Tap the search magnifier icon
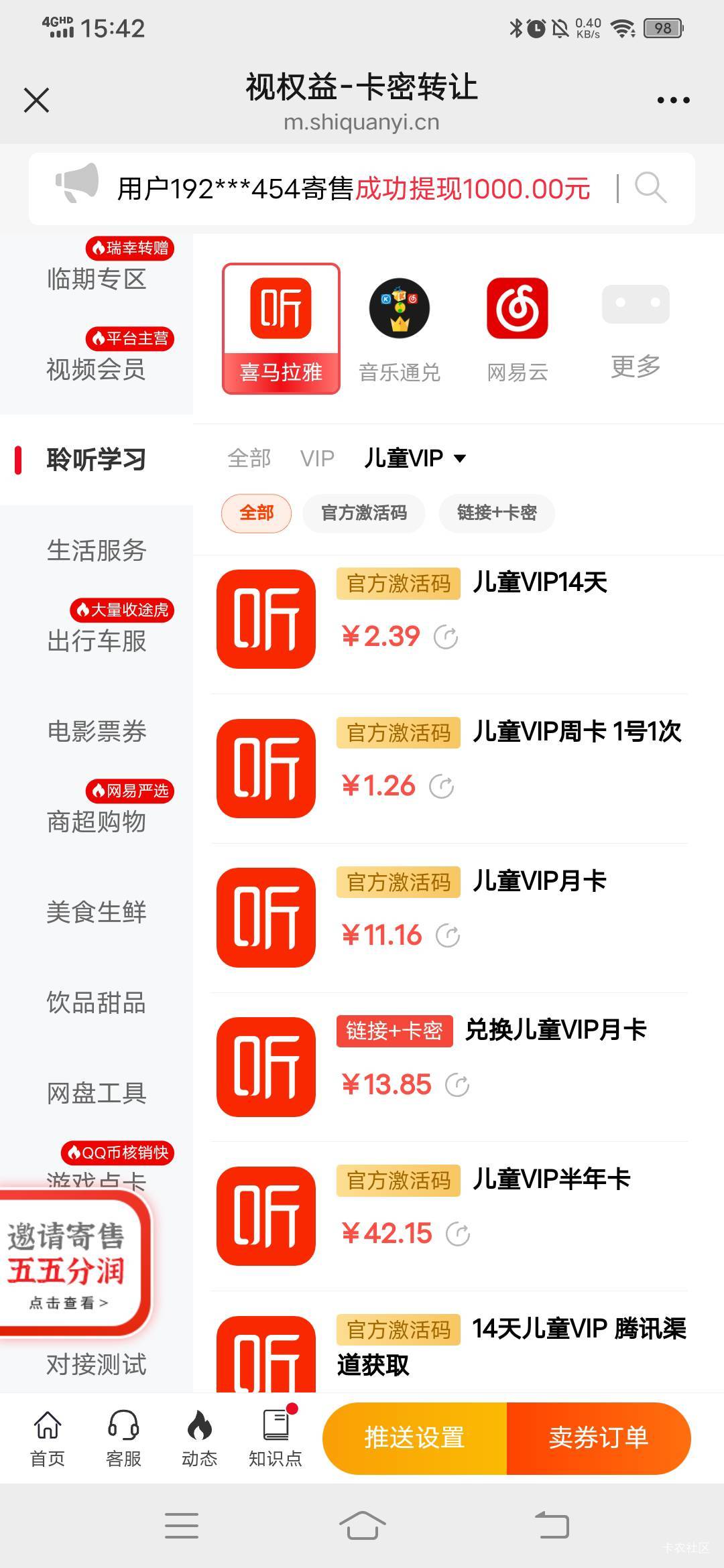 coord(650,188)
